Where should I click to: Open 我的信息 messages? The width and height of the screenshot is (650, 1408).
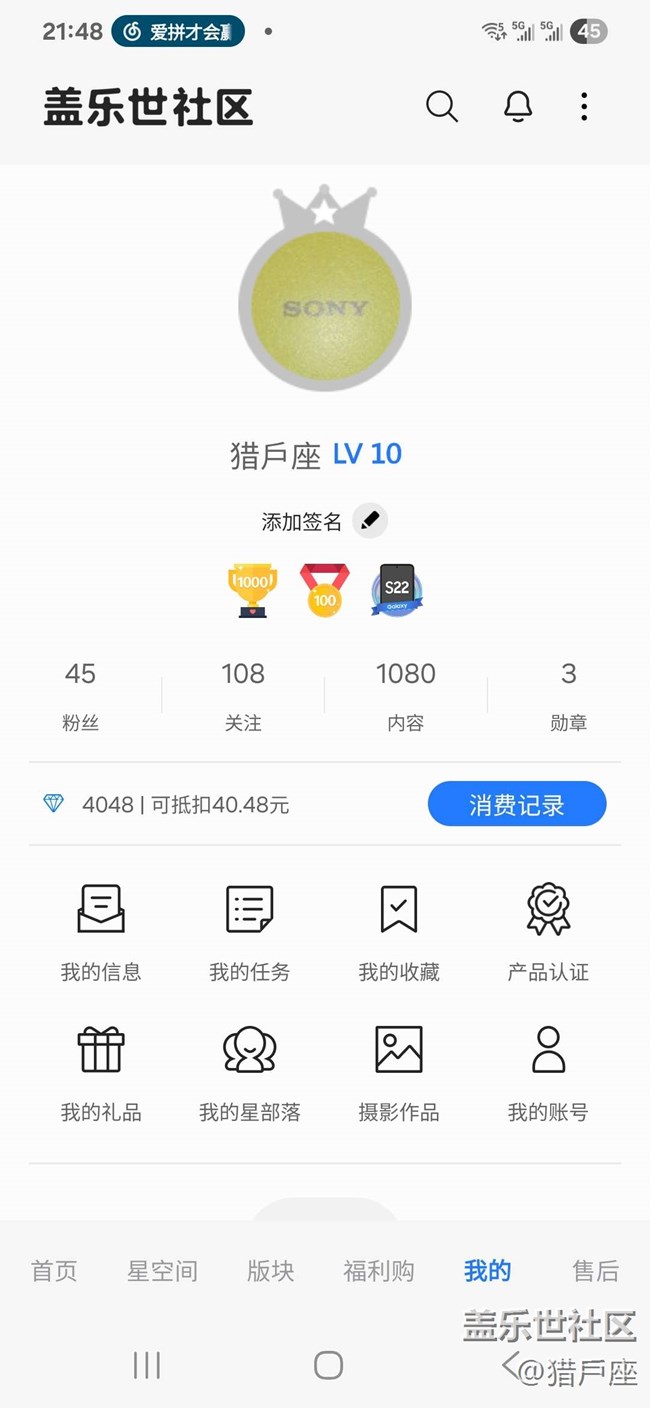(x=101, y=930)
